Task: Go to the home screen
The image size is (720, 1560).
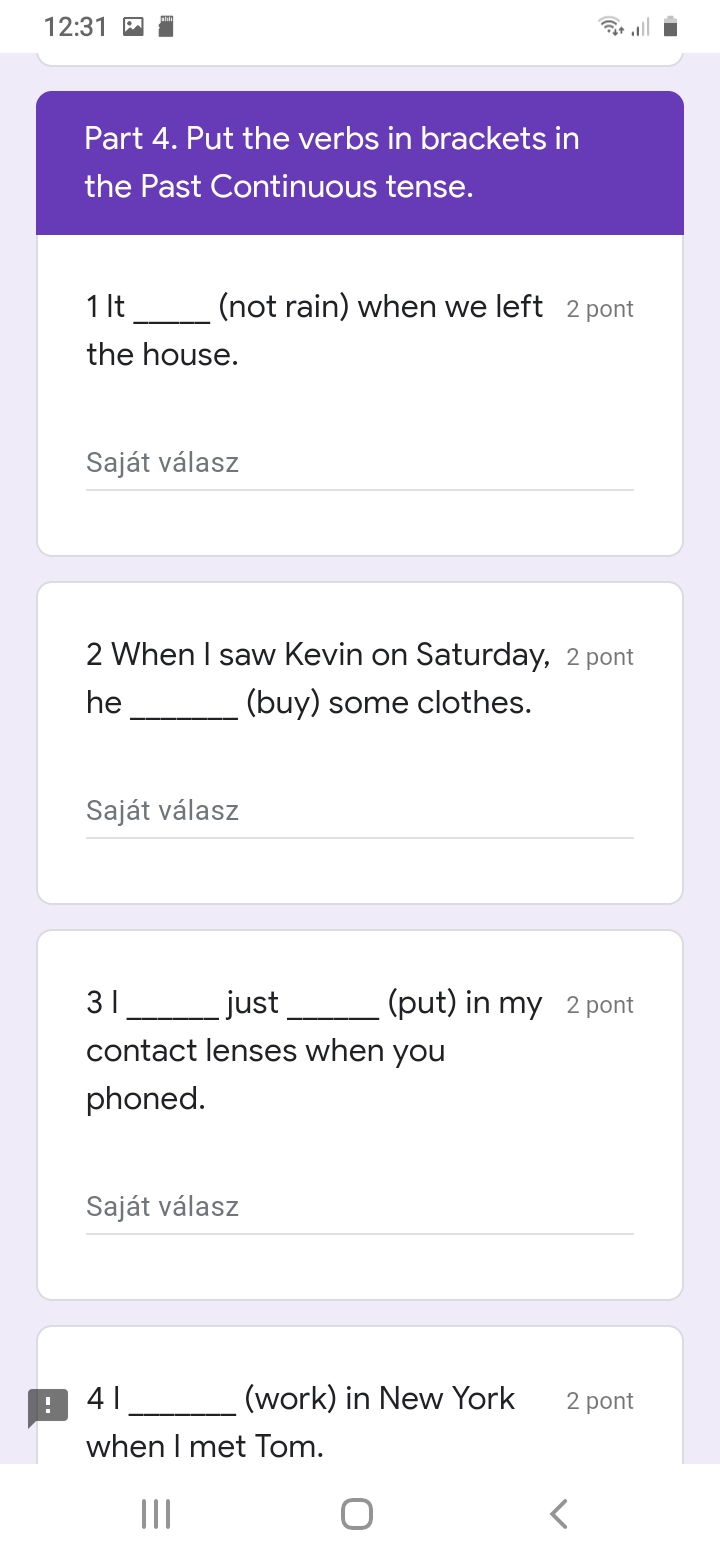Action: [357, 1513]
